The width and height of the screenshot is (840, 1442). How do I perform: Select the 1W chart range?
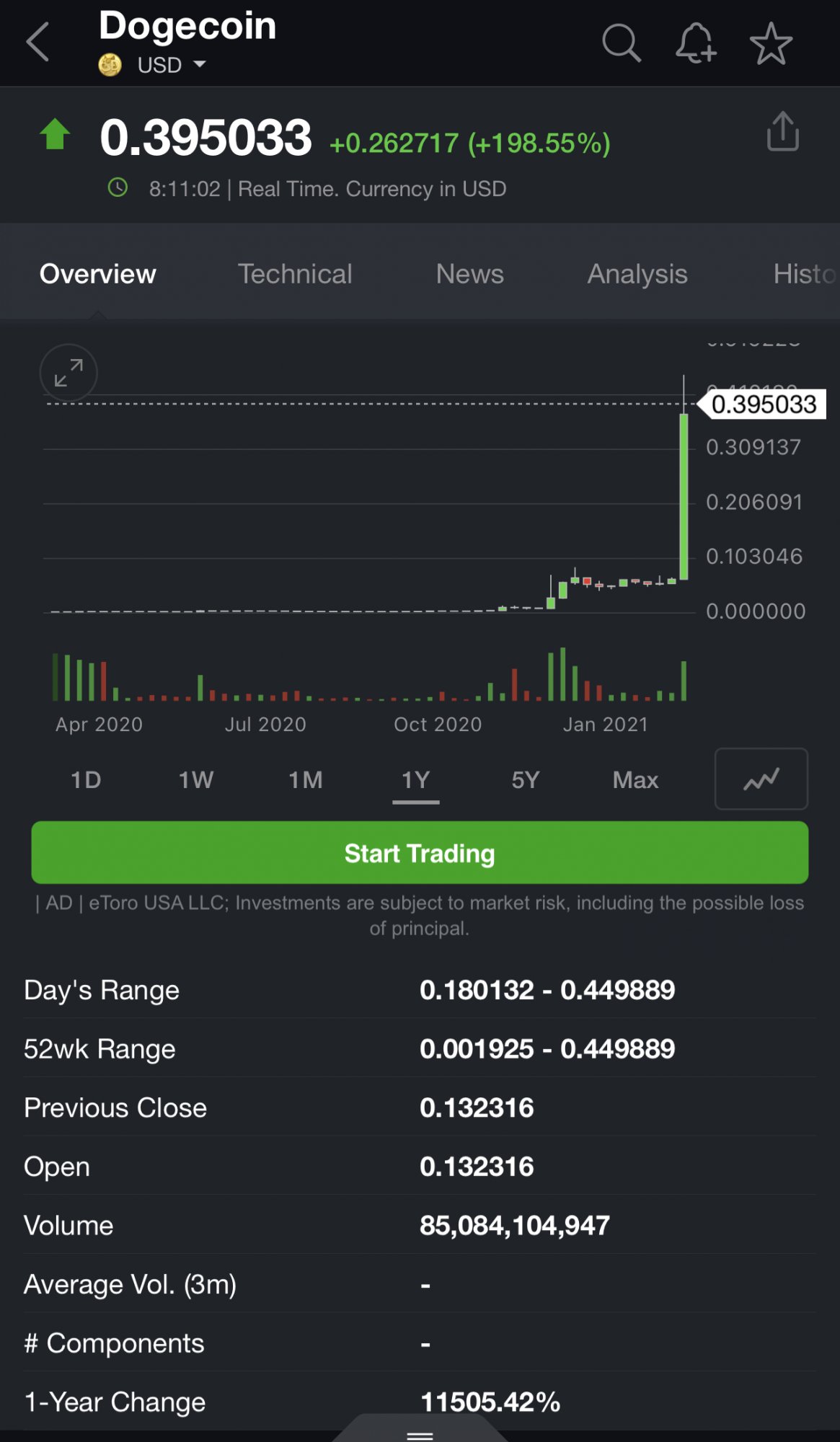tap(195, 780)
